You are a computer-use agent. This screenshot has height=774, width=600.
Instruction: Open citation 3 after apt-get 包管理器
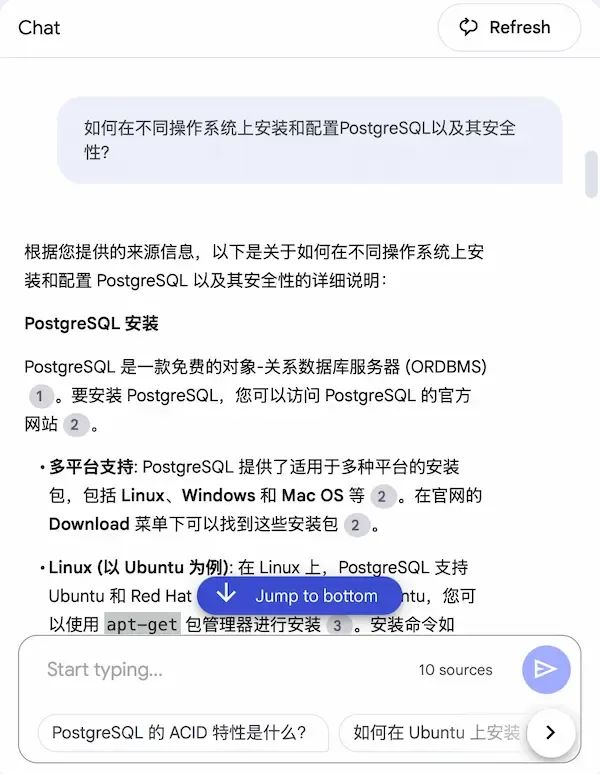coord(339,625)
